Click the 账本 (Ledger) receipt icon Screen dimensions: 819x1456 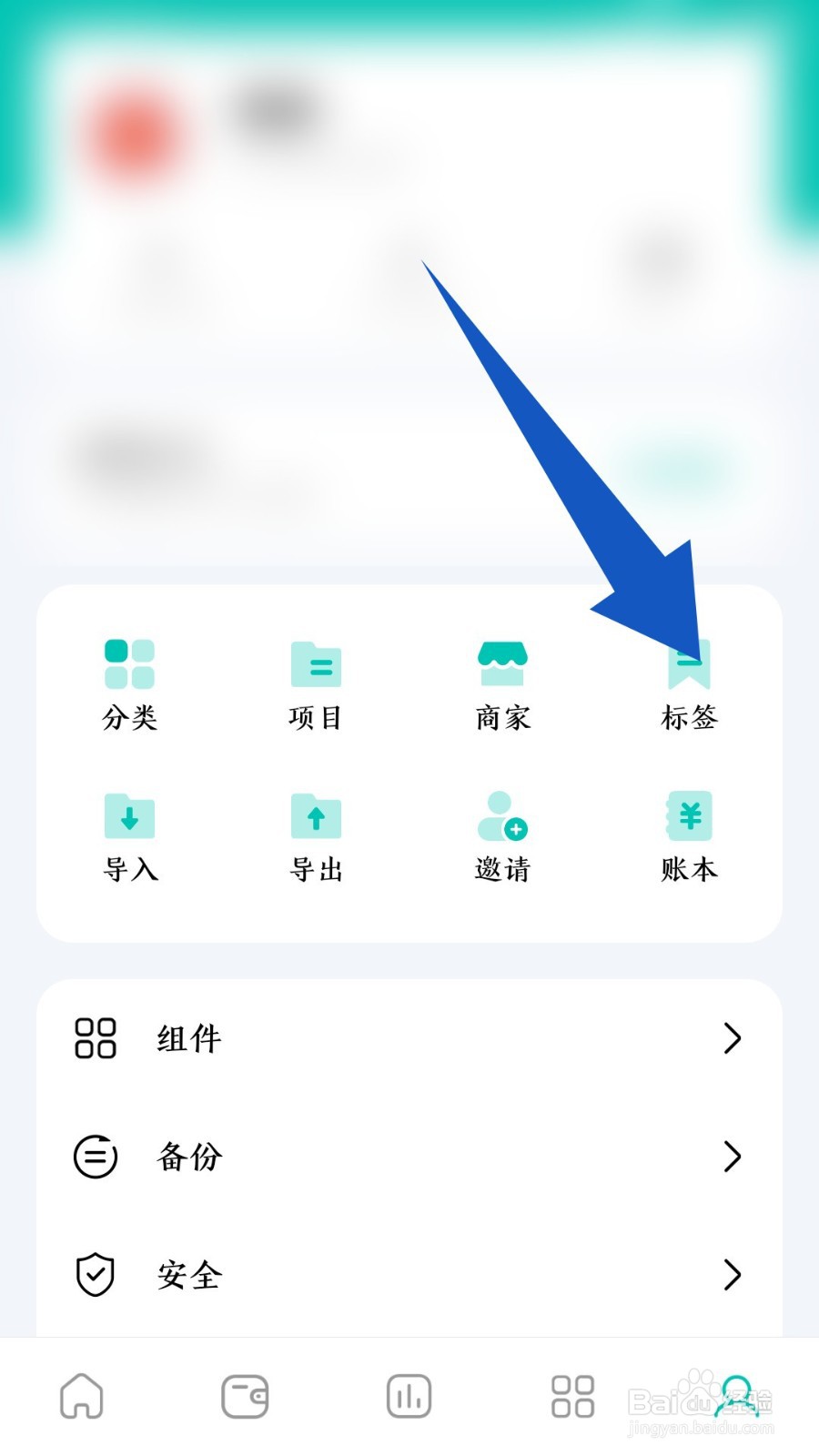point(689,817)
